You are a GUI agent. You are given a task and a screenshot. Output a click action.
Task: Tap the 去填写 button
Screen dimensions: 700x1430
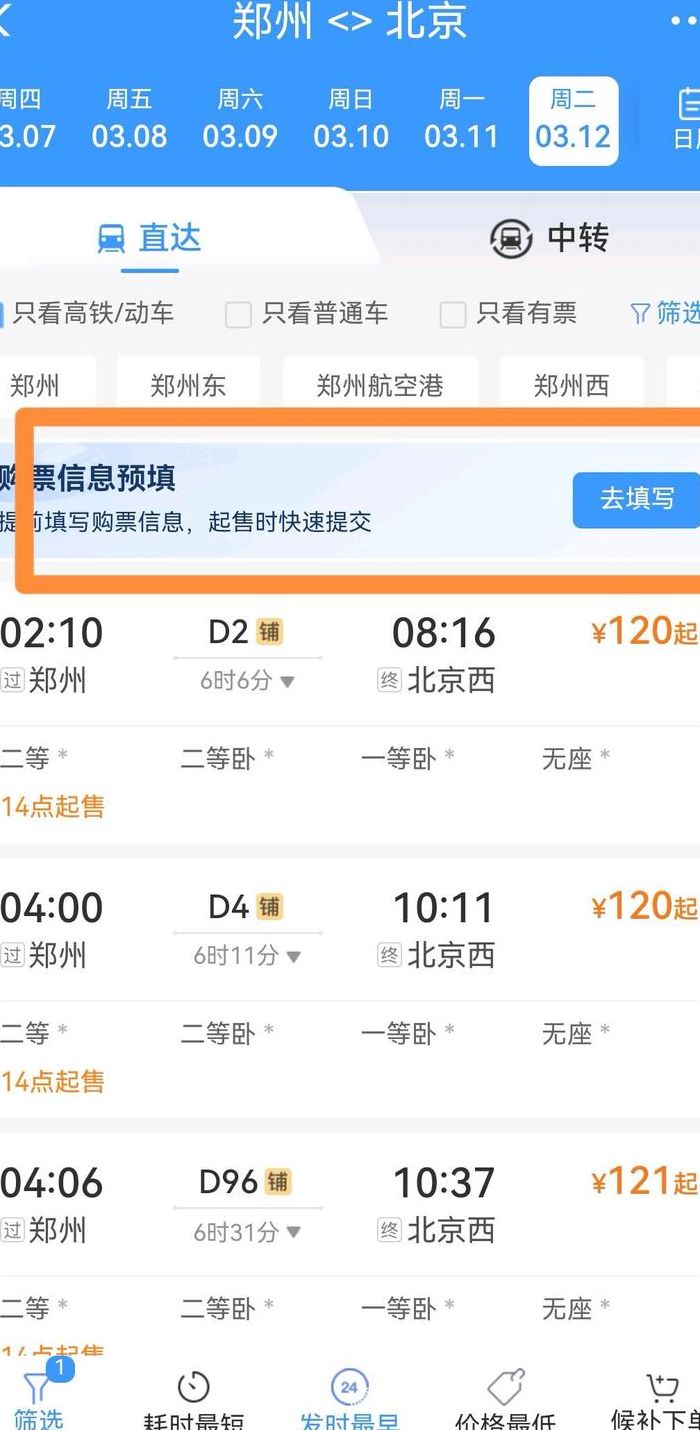coord(637,499)
